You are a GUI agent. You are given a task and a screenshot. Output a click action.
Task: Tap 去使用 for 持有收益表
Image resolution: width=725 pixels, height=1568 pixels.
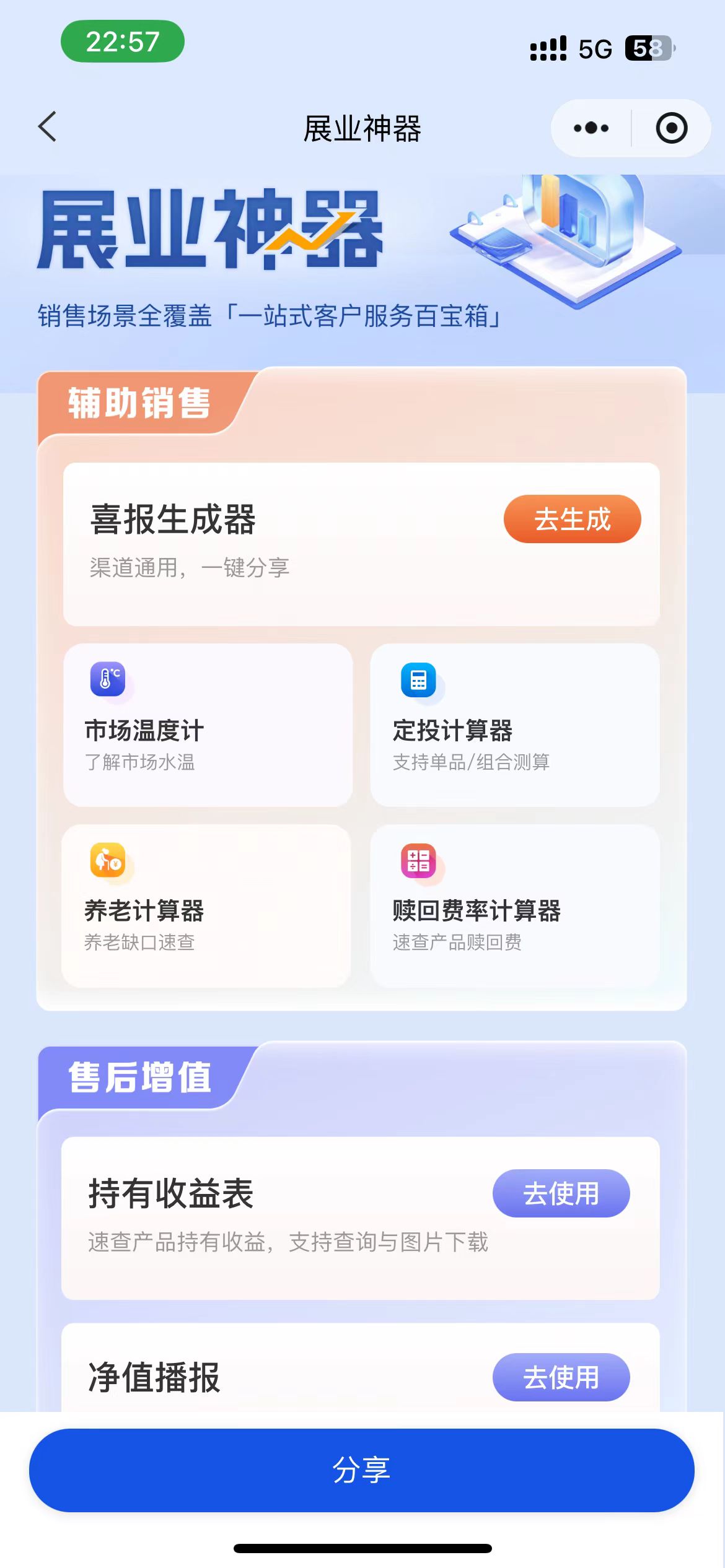click(560, 1193)
